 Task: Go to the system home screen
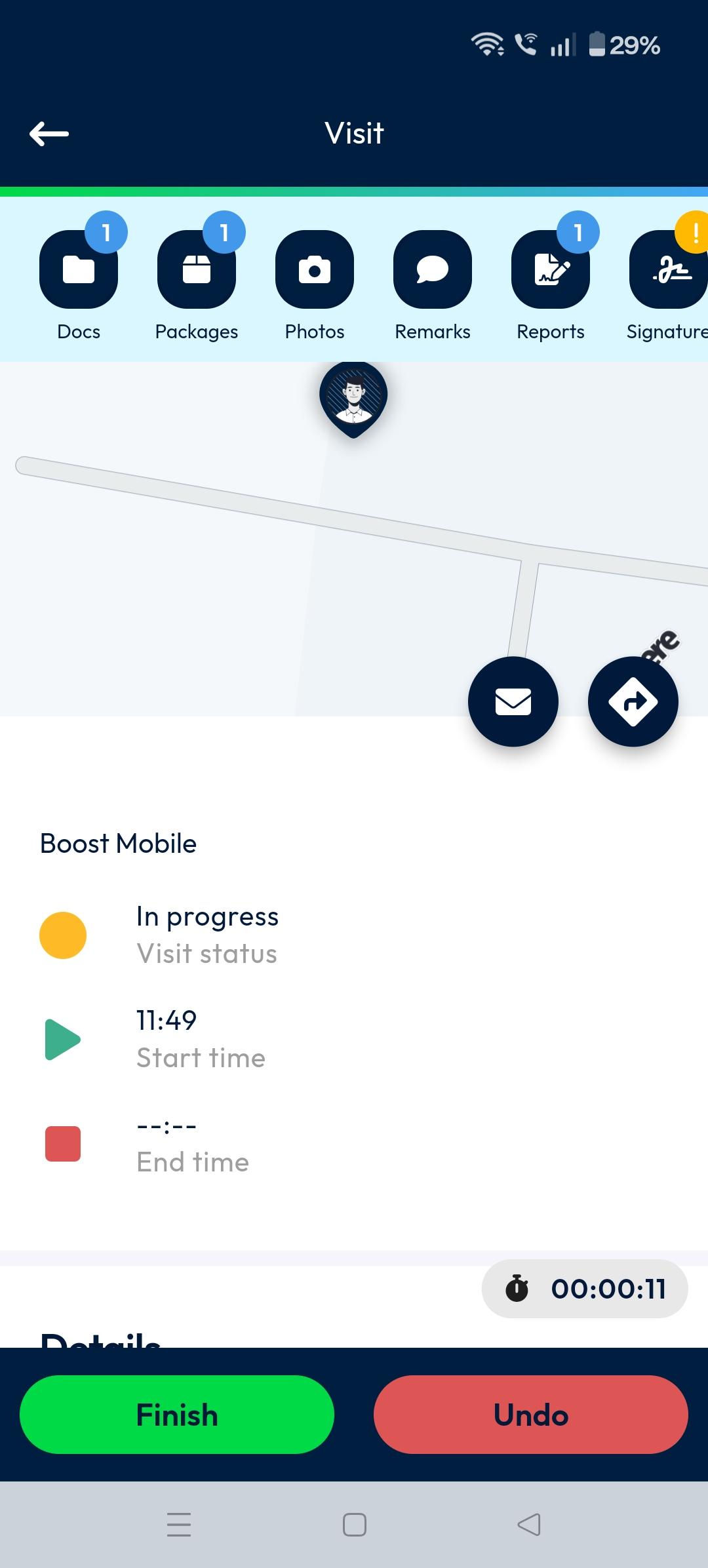click(x=355, y=1525)
